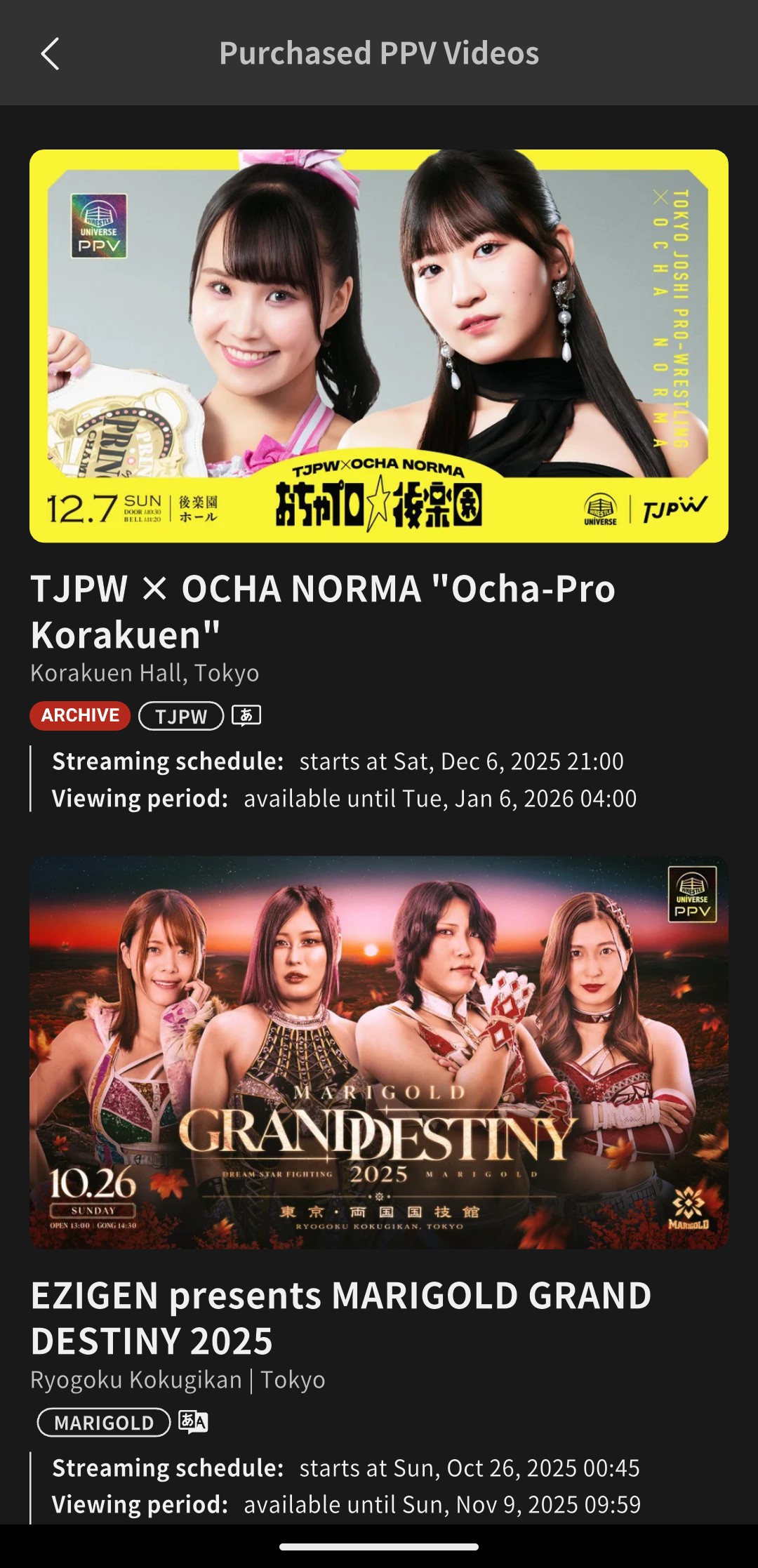Go back from Purchased PPV Videos
Screen dimensions: 758x1568
tap(50, 54)
